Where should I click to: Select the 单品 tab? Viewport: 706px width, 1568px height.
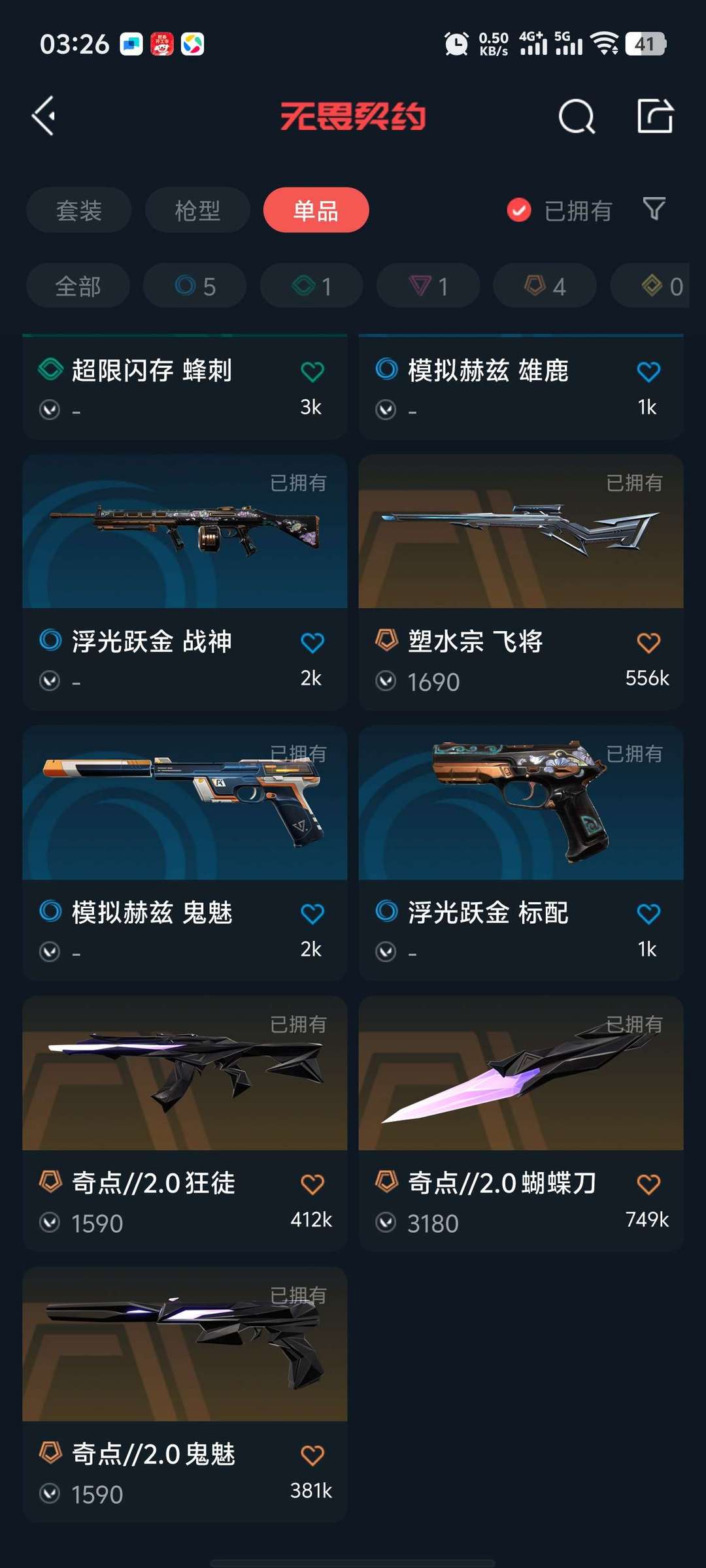pyautogui.click(x=316, y=210)
